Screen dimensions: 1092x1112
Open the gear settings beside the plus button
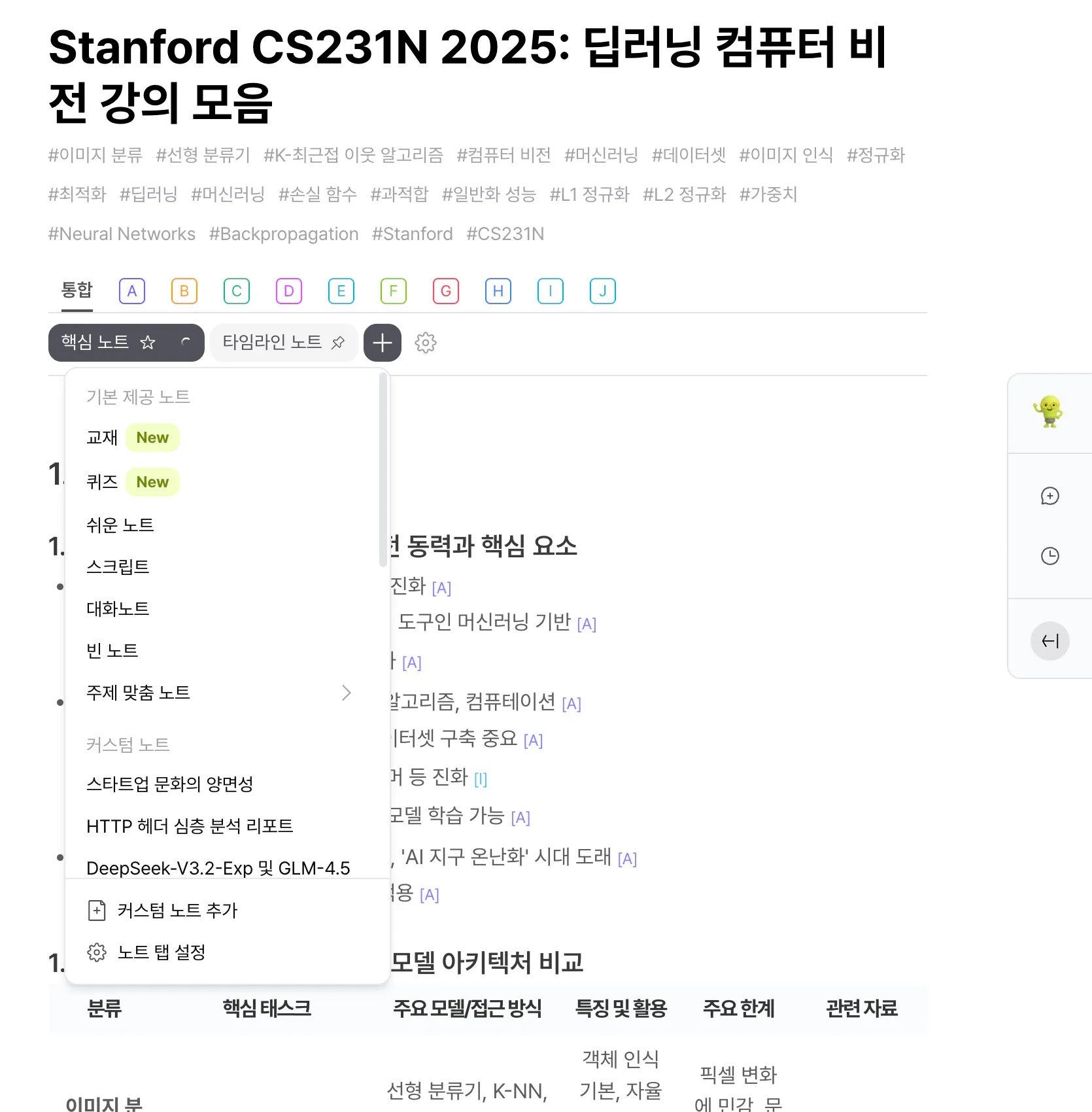click(426, 343)
